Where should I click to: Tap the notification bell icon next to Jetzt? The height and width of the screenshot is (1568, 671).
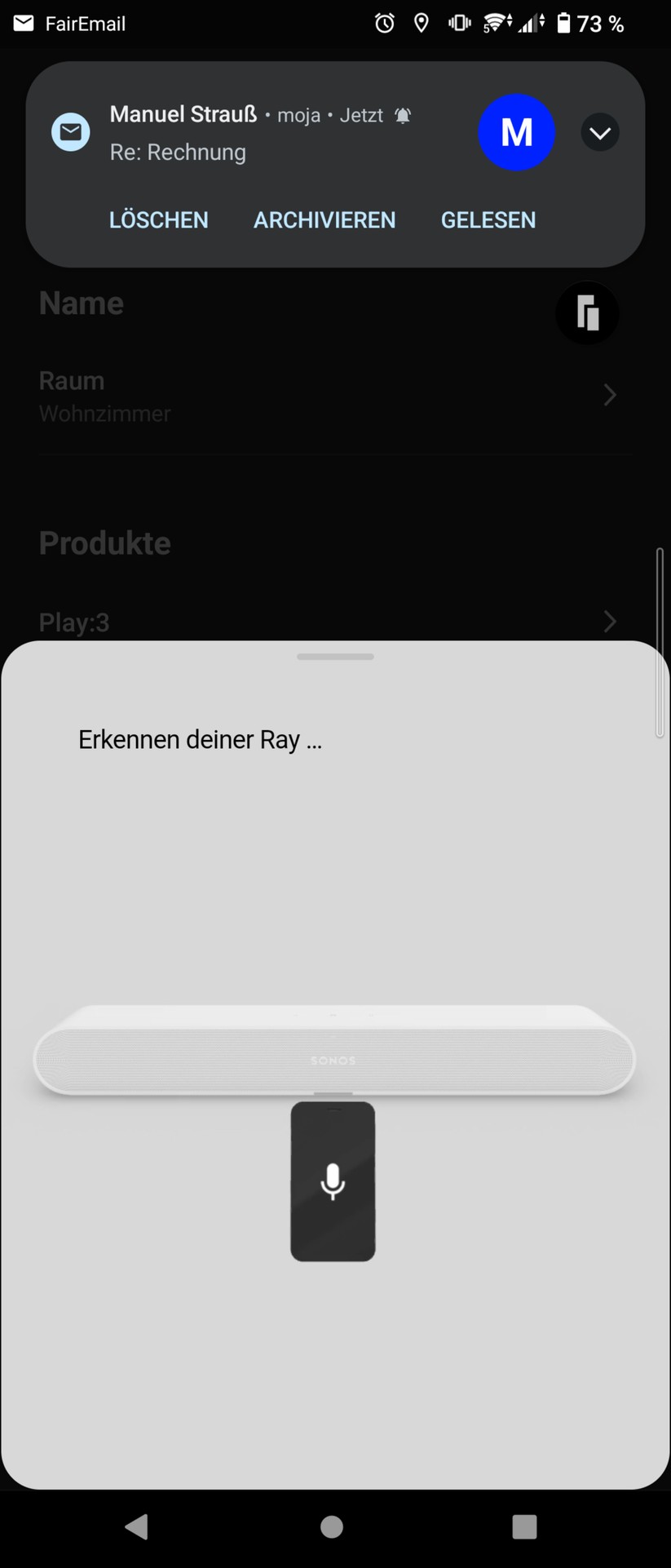click(403, 115)
